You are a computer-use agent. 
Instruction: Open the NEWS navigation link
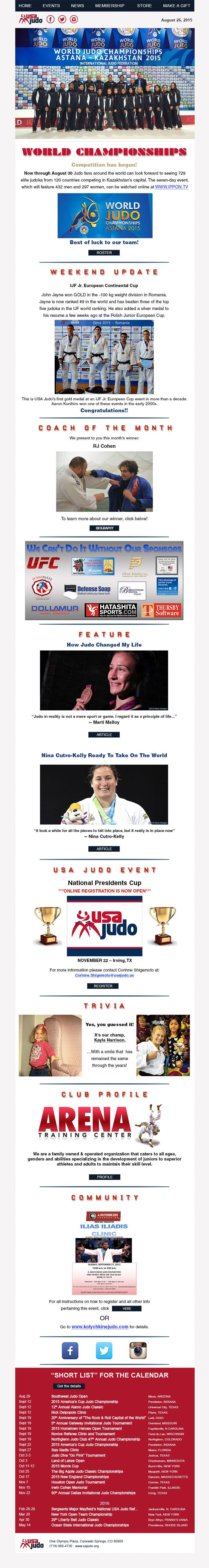[77, 5]
